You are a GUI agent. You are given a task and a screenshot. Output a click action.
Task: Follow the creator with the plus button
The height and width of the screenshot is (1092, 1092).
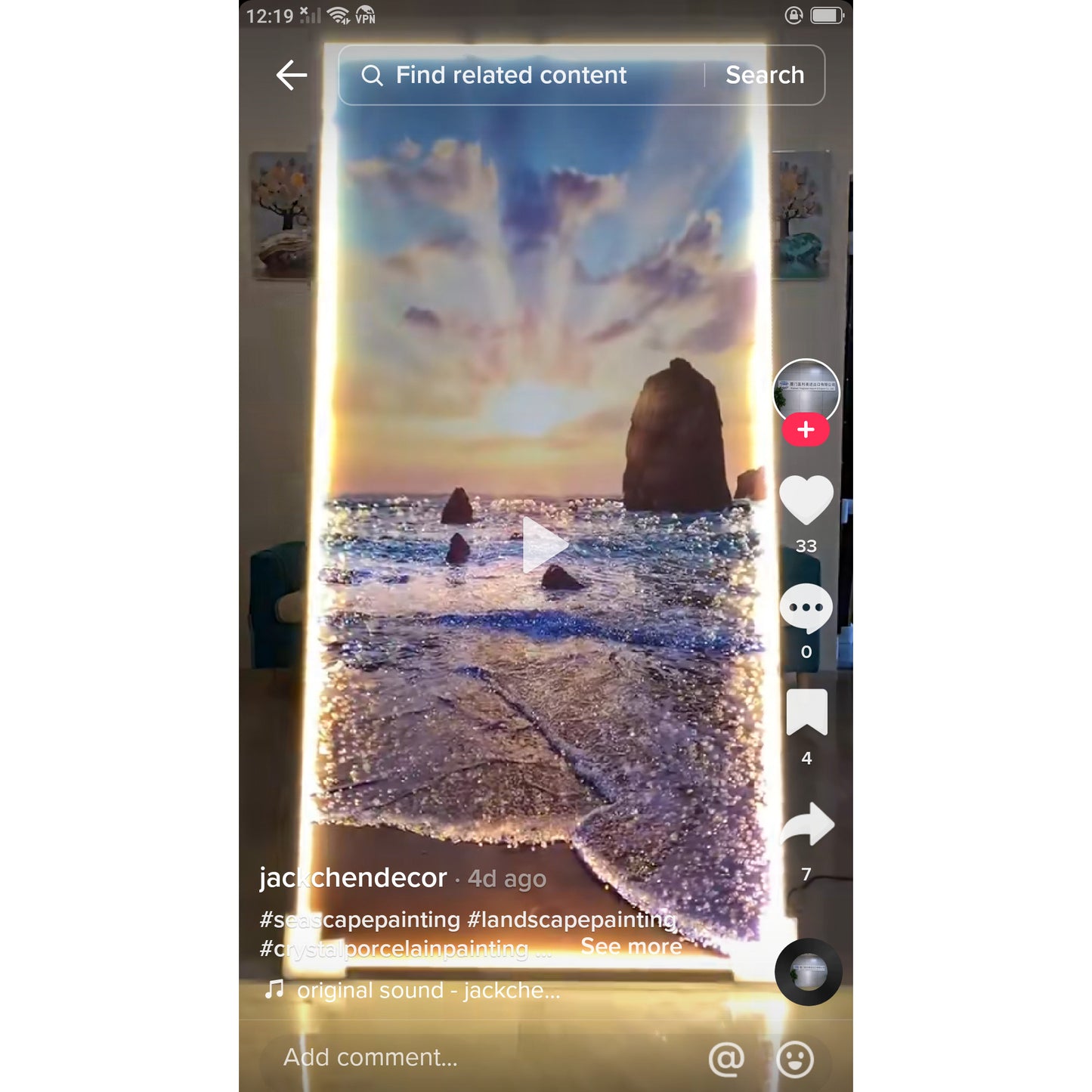[x=806, y=430]
